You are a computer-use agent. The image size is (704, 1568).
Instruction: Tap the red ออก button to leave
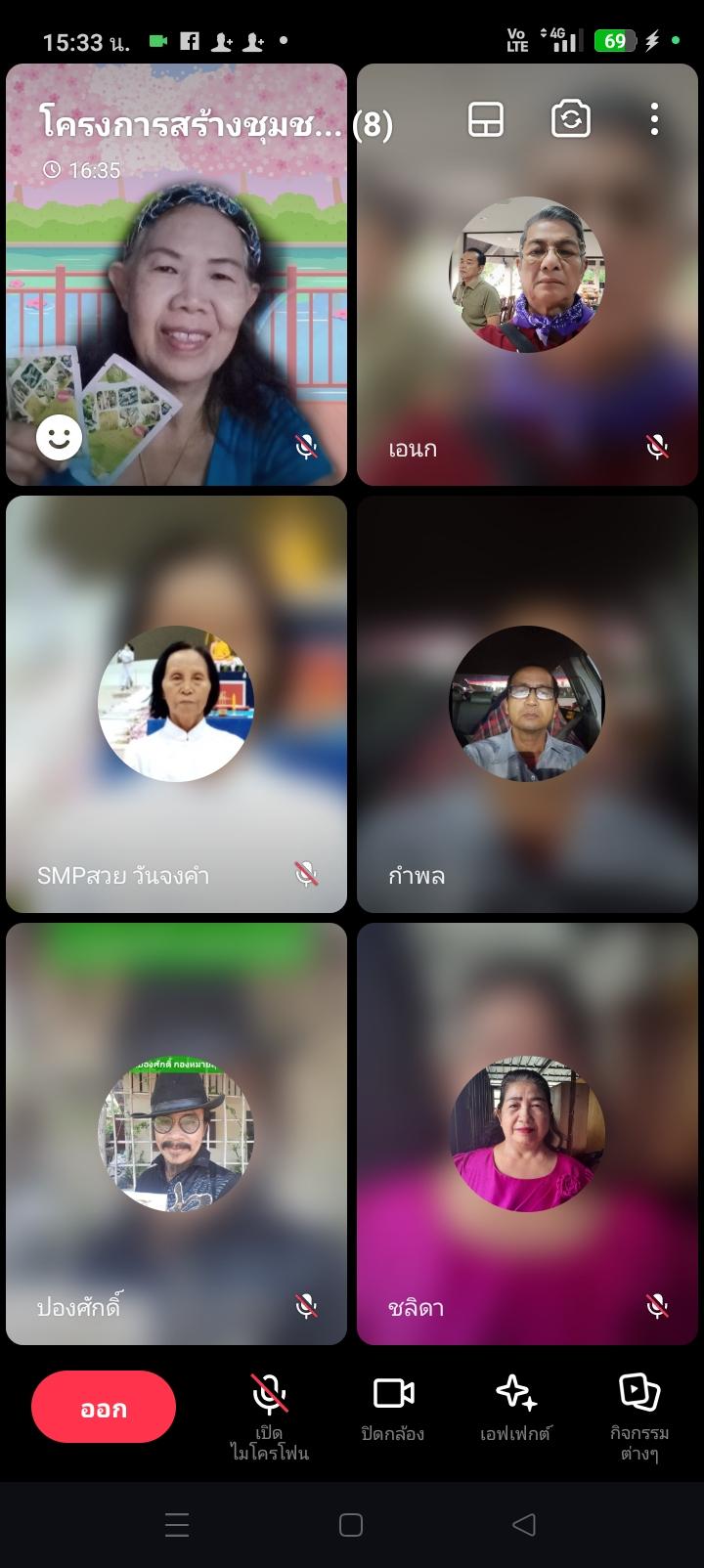point(104,1407)
